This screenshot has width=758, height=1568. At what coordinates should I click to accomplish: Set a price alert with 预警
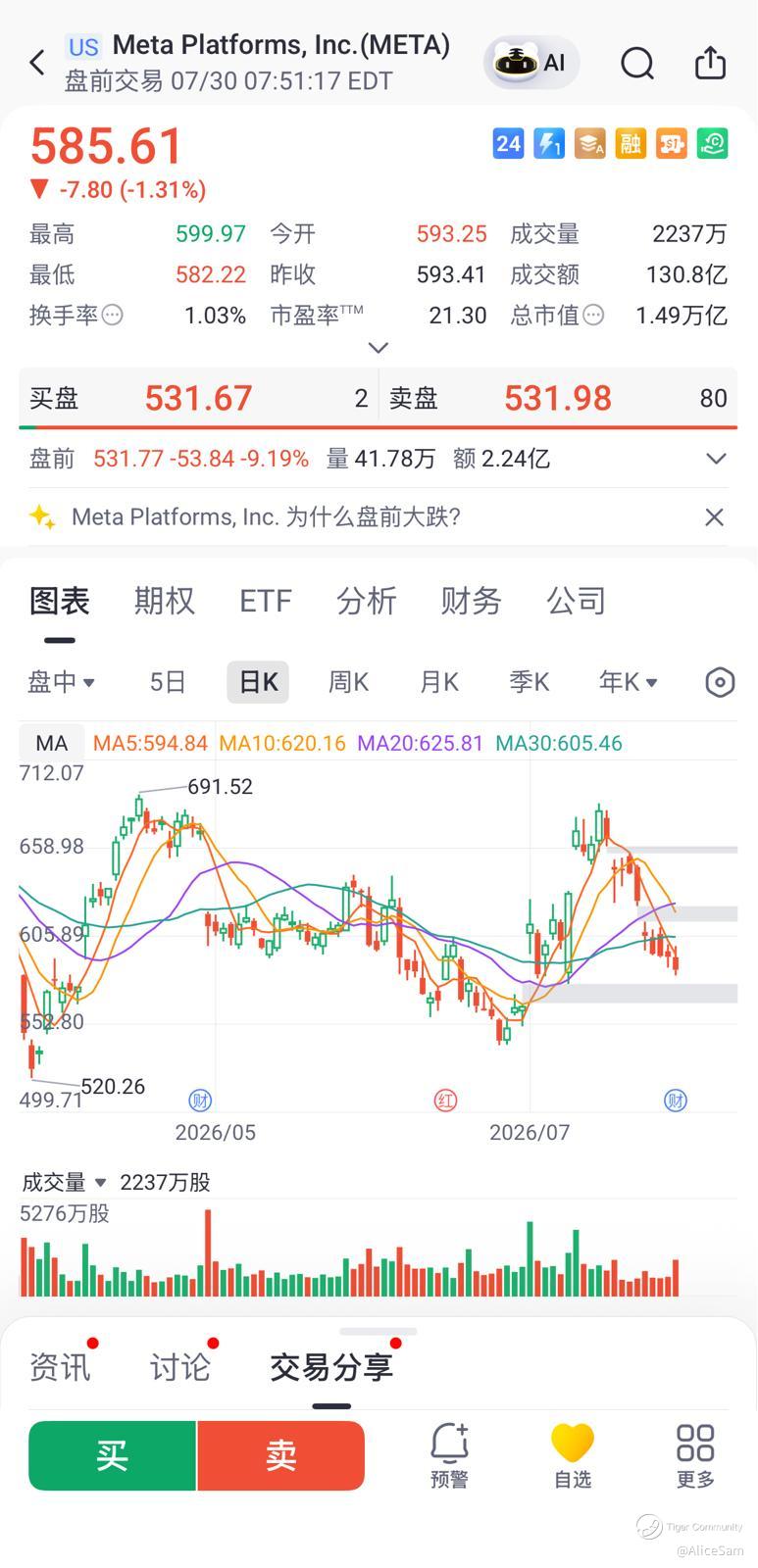pyautogui.click(x=450, y=1455)
